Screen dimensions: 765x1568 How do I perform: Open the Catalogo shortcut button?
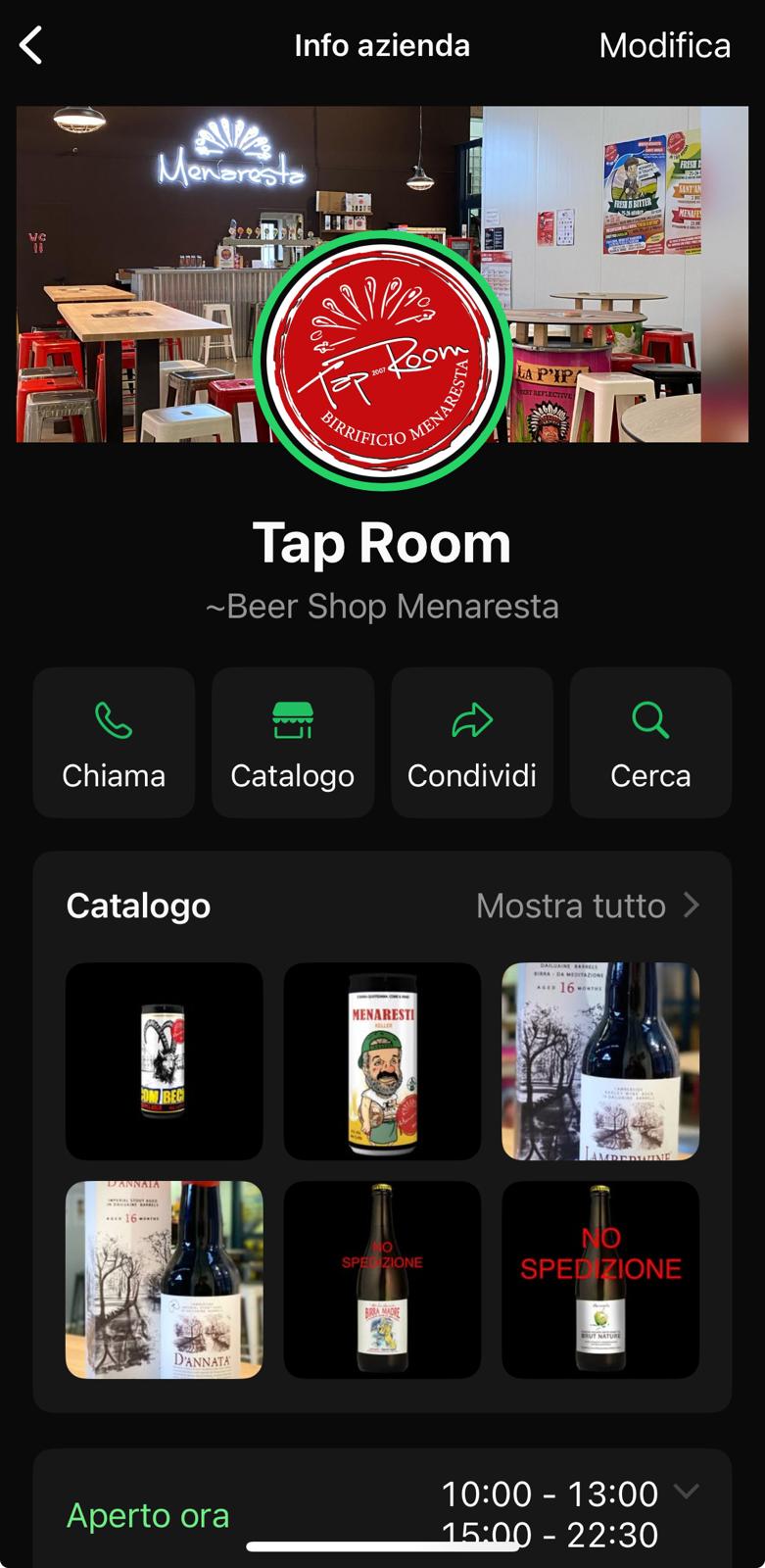coord(293,743)
